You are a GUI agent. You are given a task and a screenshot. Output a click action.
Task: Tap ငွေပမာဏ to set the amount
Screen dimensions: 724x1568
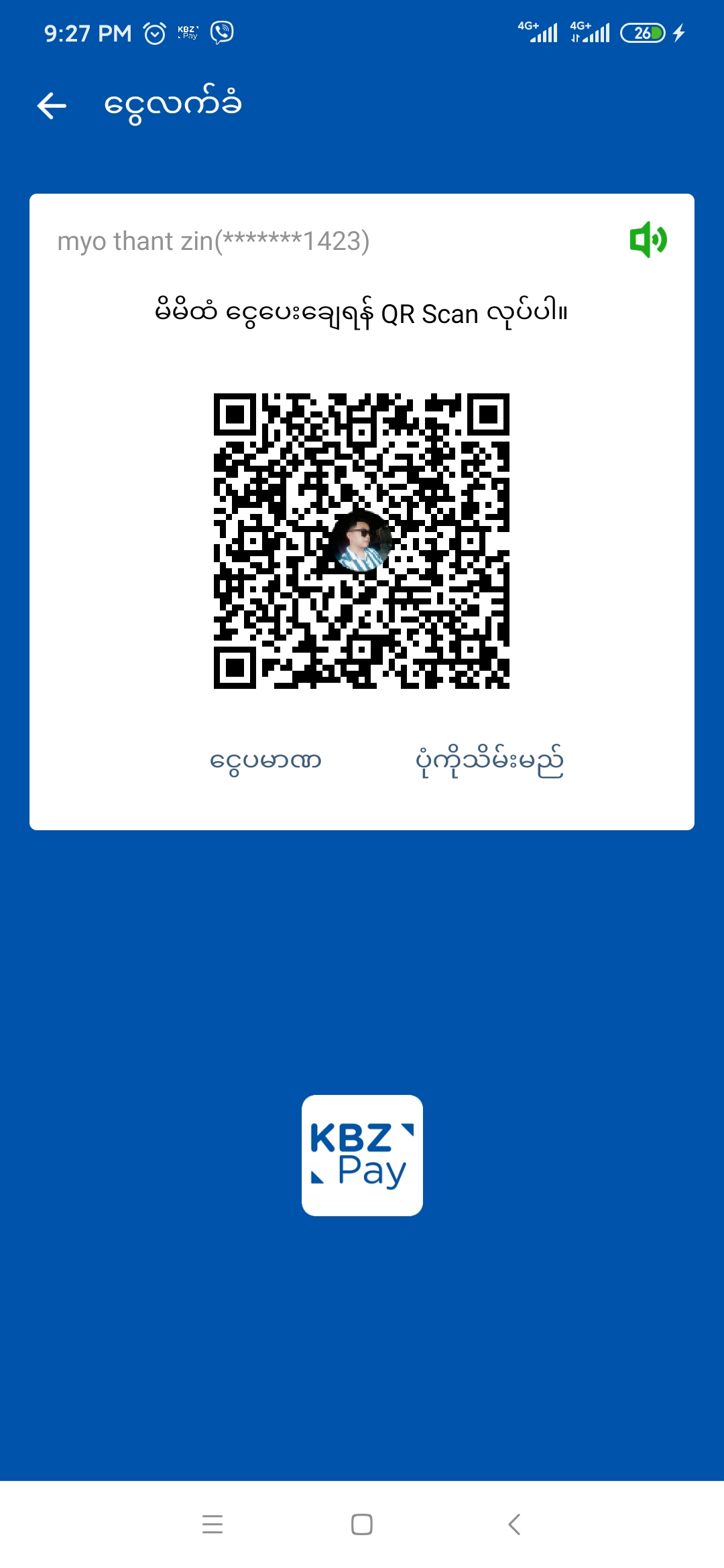(265, 761)
